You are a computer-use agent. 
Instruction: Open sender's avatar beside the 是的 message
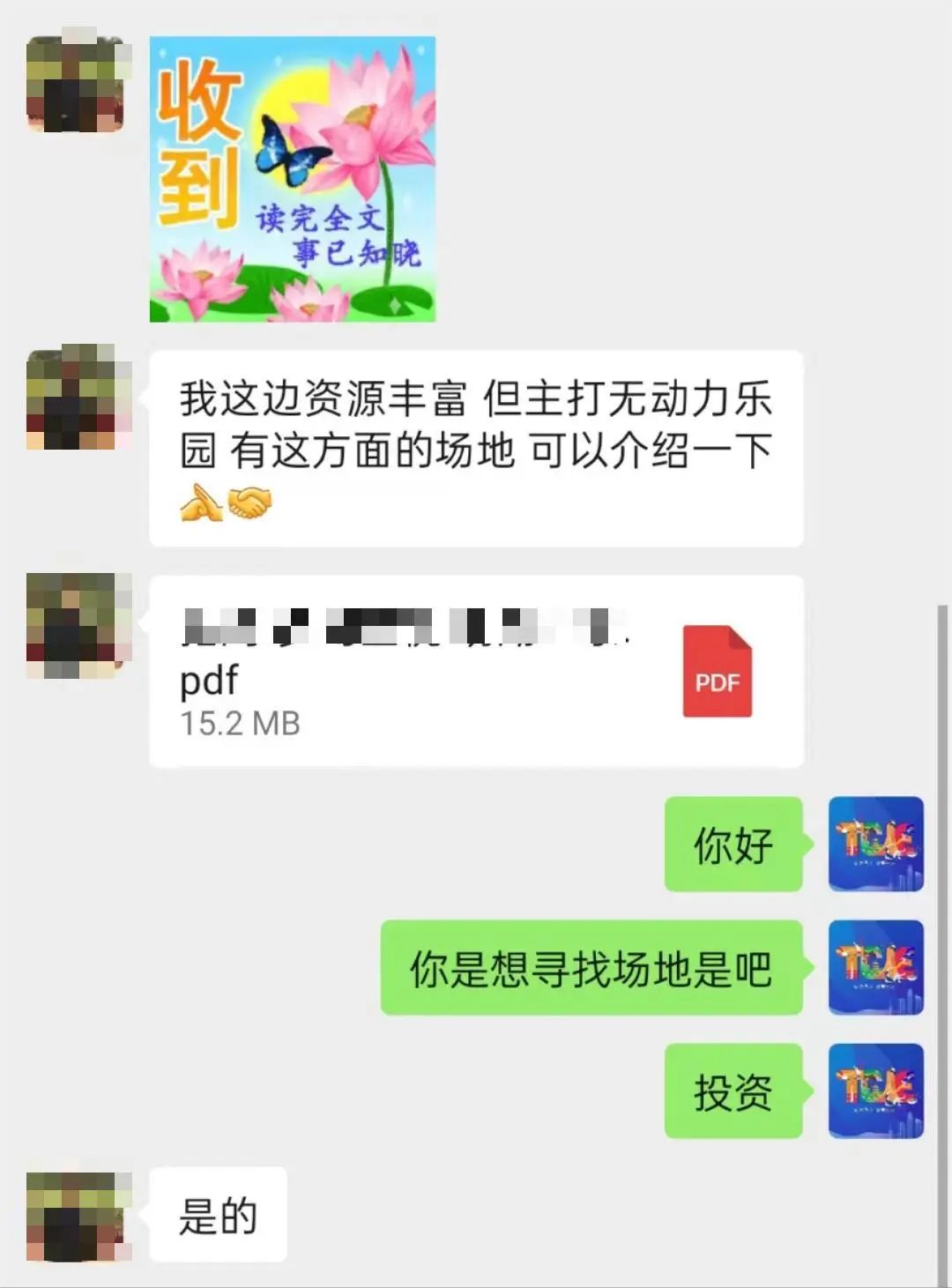pos(78,1217)
